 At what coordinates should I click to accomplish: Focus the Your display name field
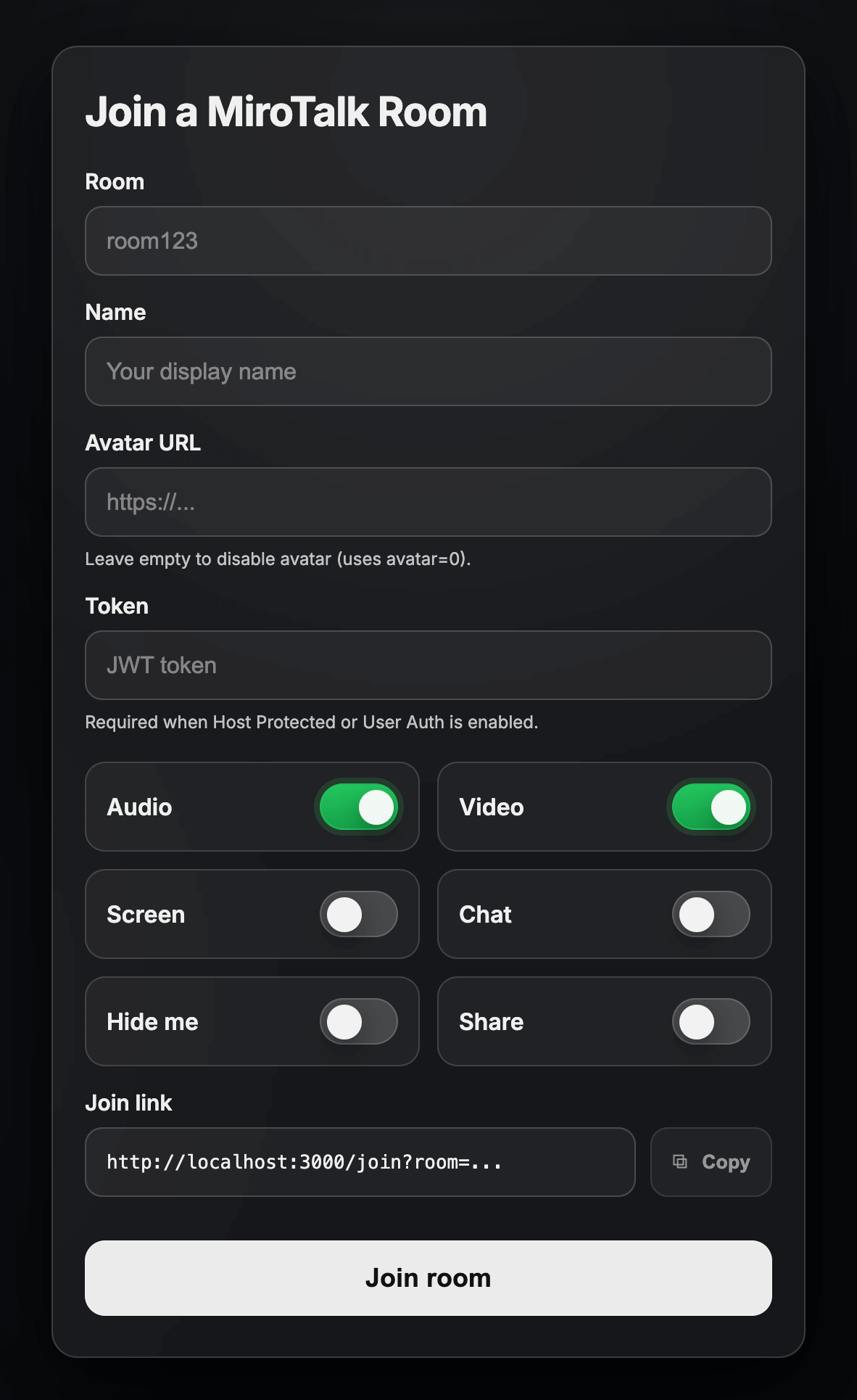[x=428, y=371]
